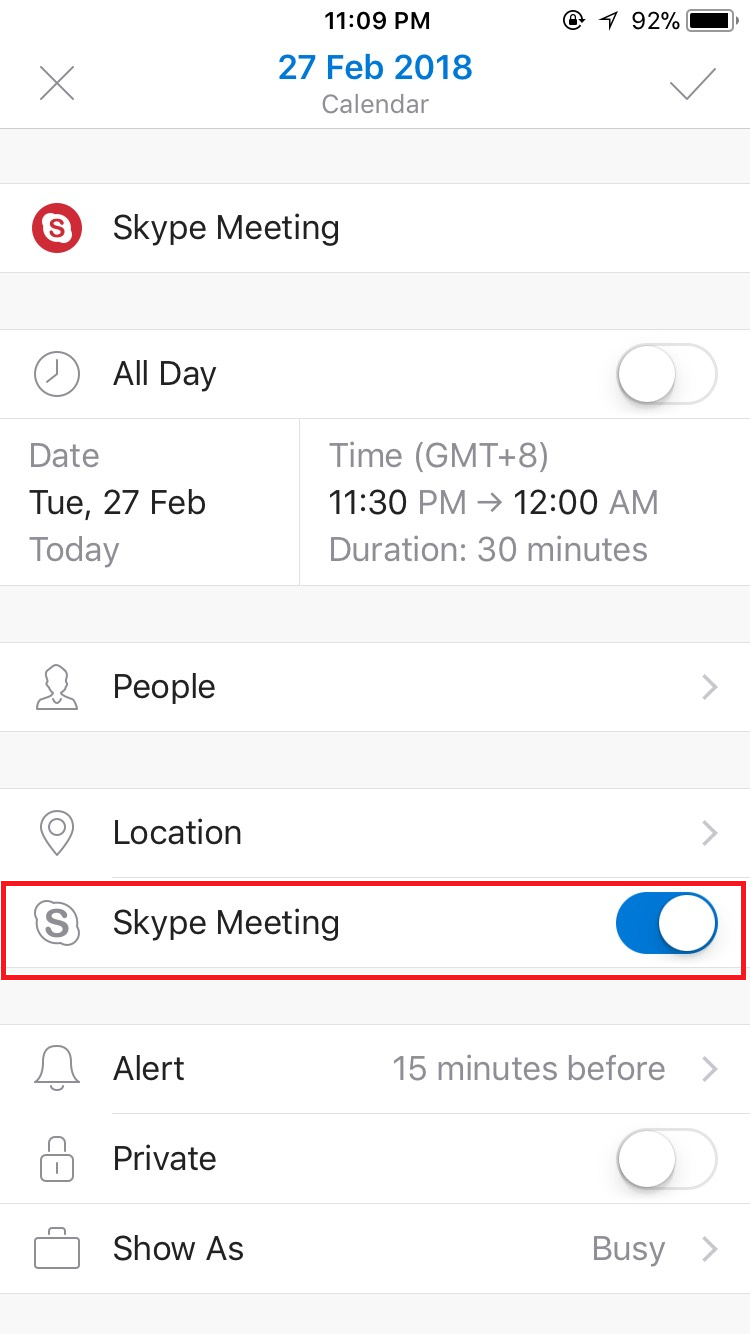
Task: Open Alert 15 minutes before setting
Action: [x=375, y=1069]
